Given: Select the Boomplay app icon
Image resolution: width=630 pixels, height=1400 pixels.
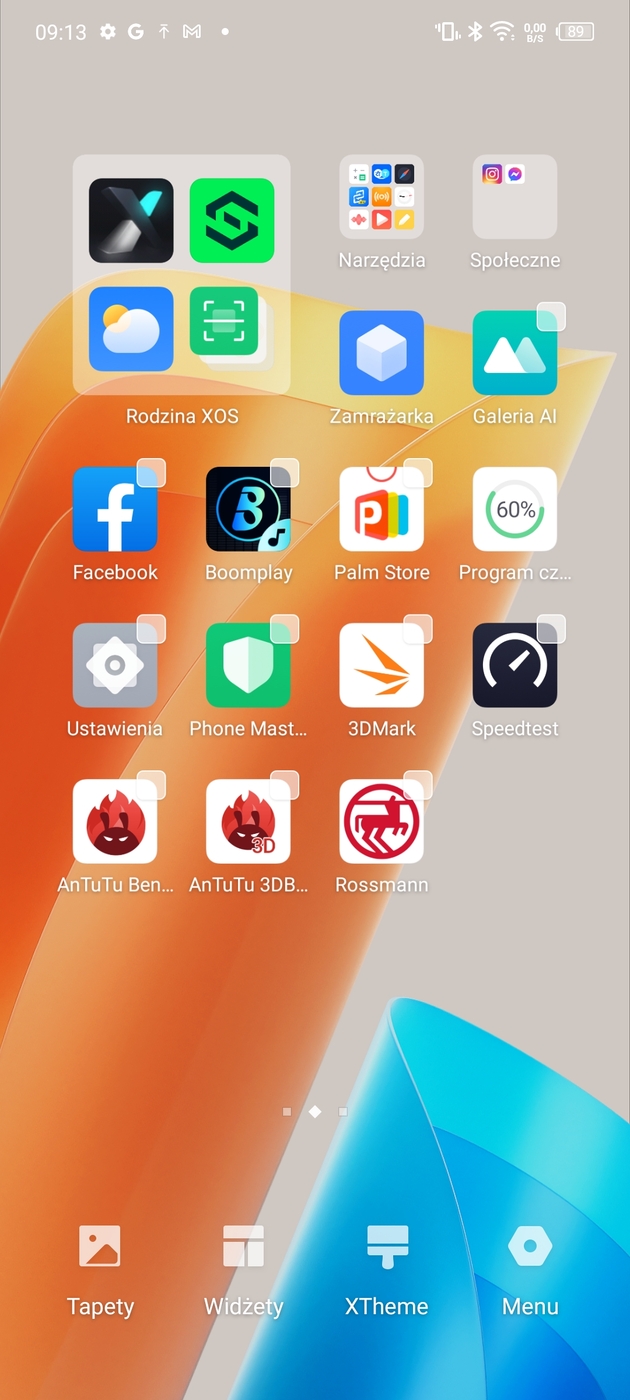Looking at the screenshot, I should (248, 510).
